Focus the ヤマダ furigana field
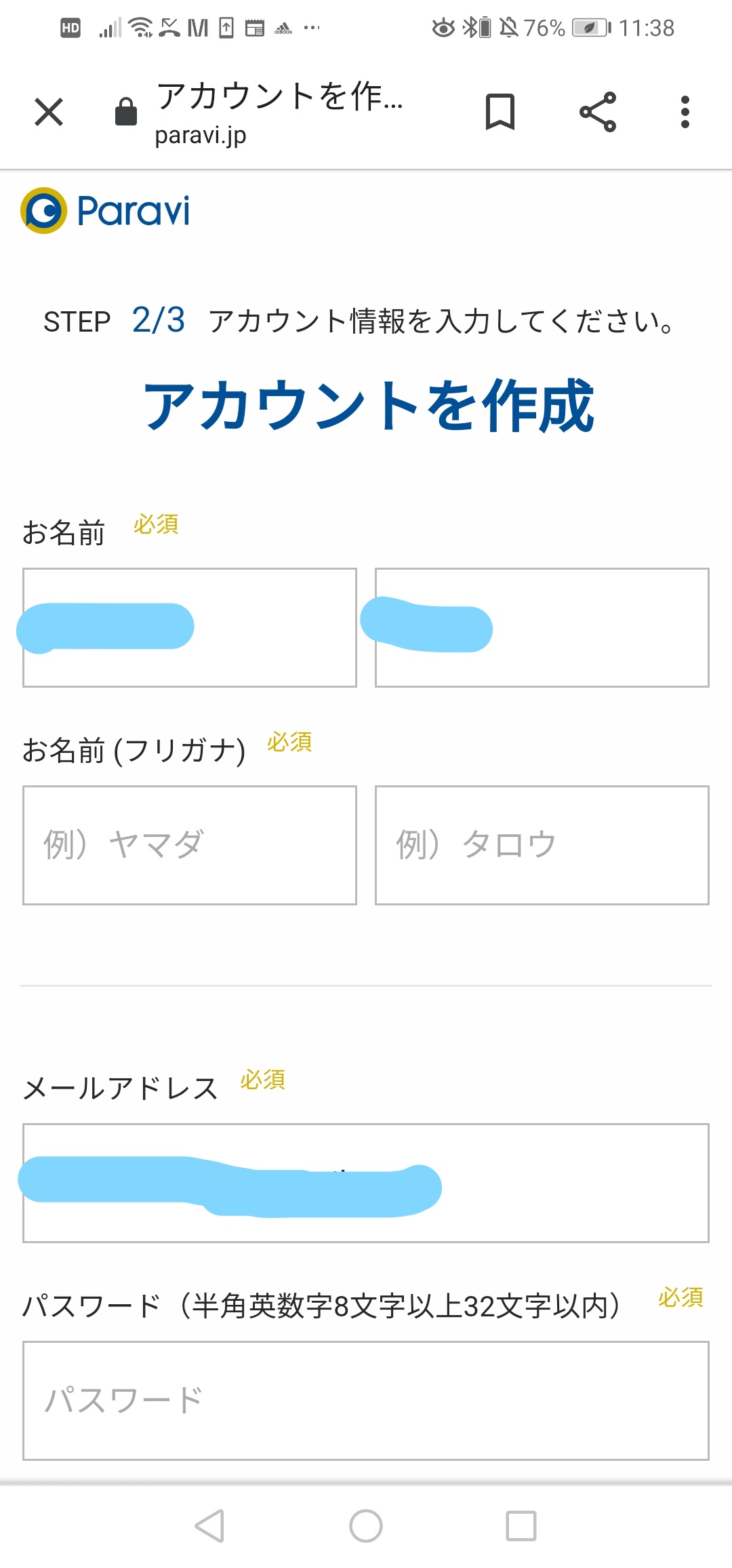Screen dimensions: 732x1568 click(190, 845)
